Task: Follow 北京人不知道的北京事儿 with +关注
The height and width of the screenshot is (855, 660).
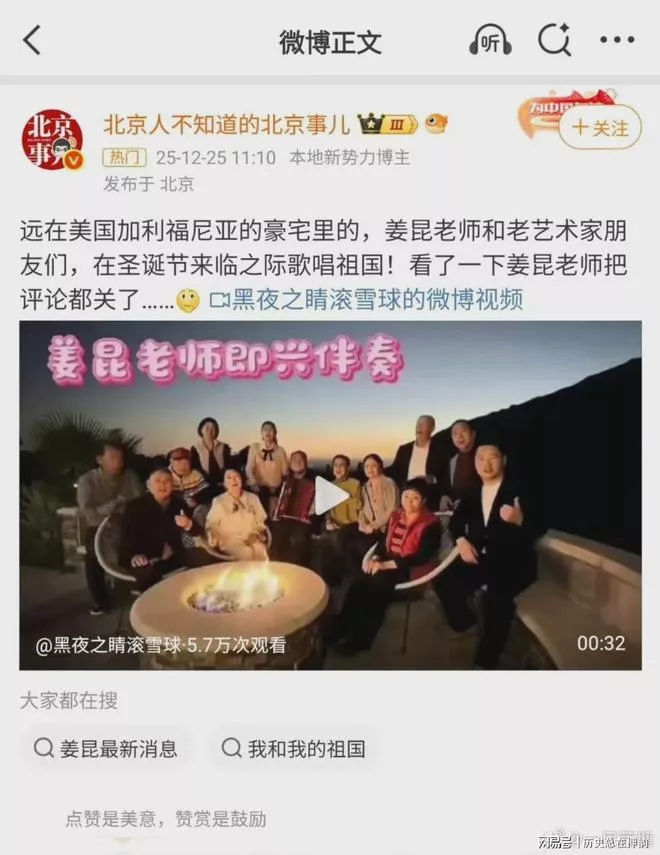Action: coord(599,128)
